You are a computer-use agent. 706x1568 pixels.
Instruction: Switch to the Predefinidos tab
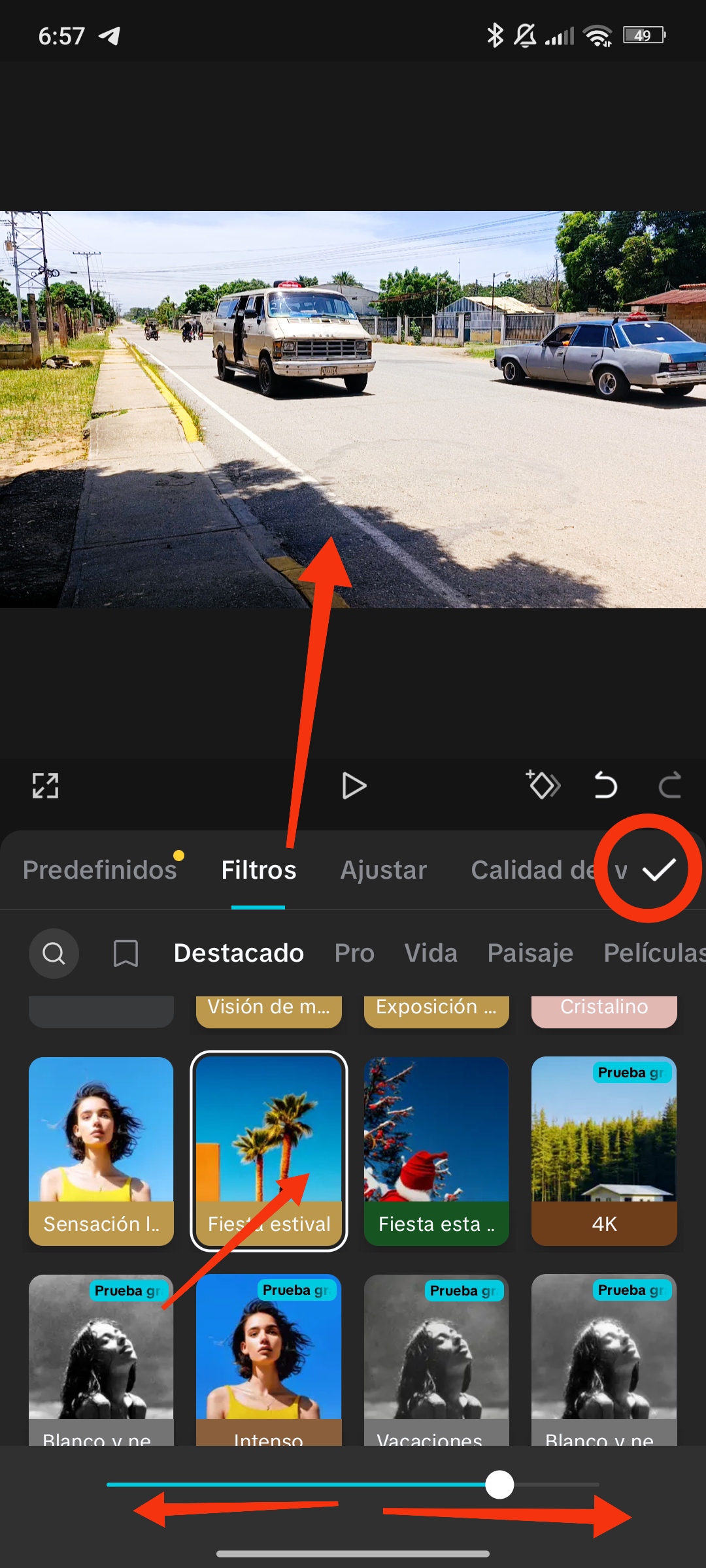click(100, 870)
